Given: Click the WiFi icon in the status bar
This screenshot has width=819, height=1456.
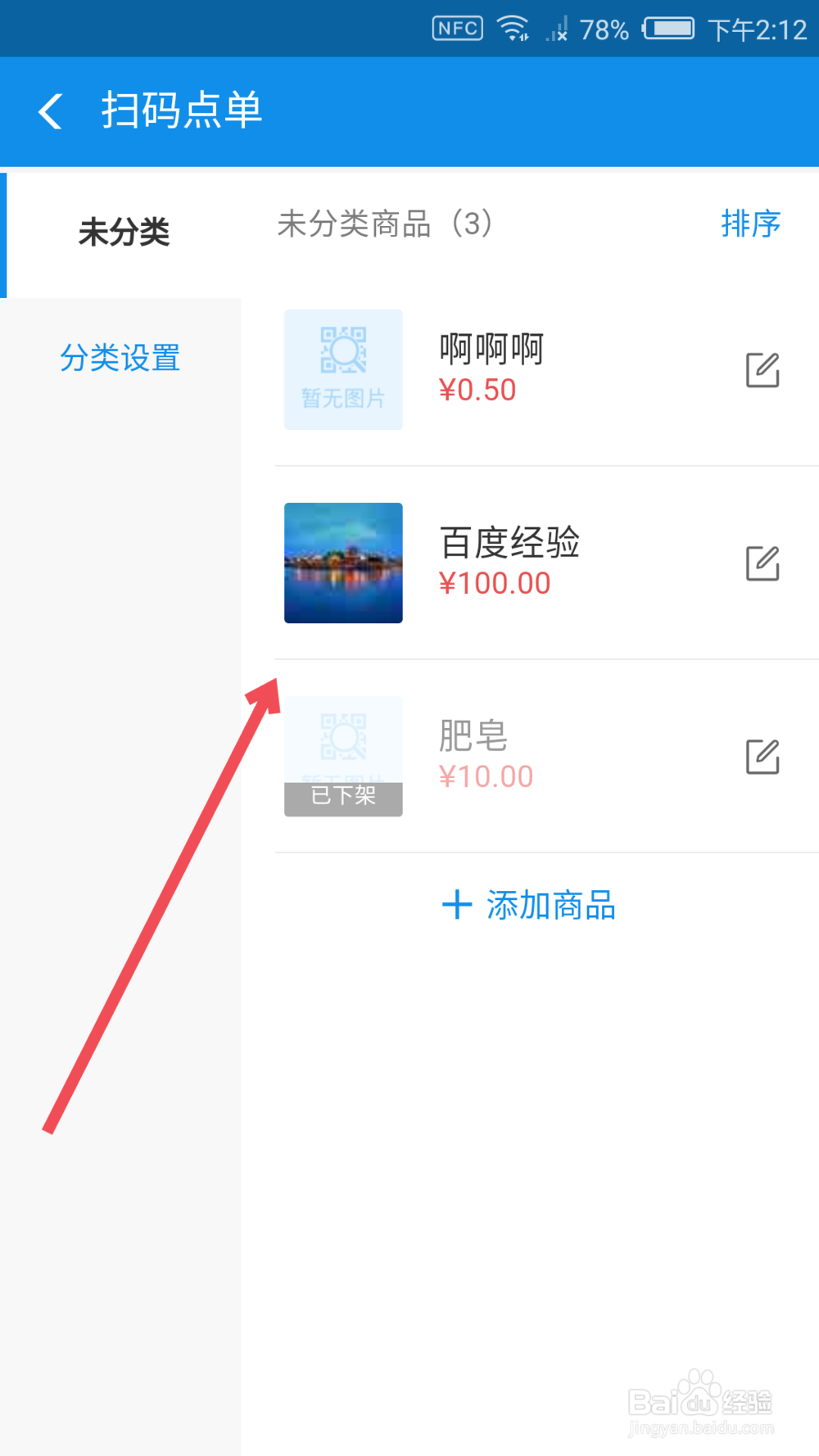Looking at the screenshot, I should tap(512, 27).
